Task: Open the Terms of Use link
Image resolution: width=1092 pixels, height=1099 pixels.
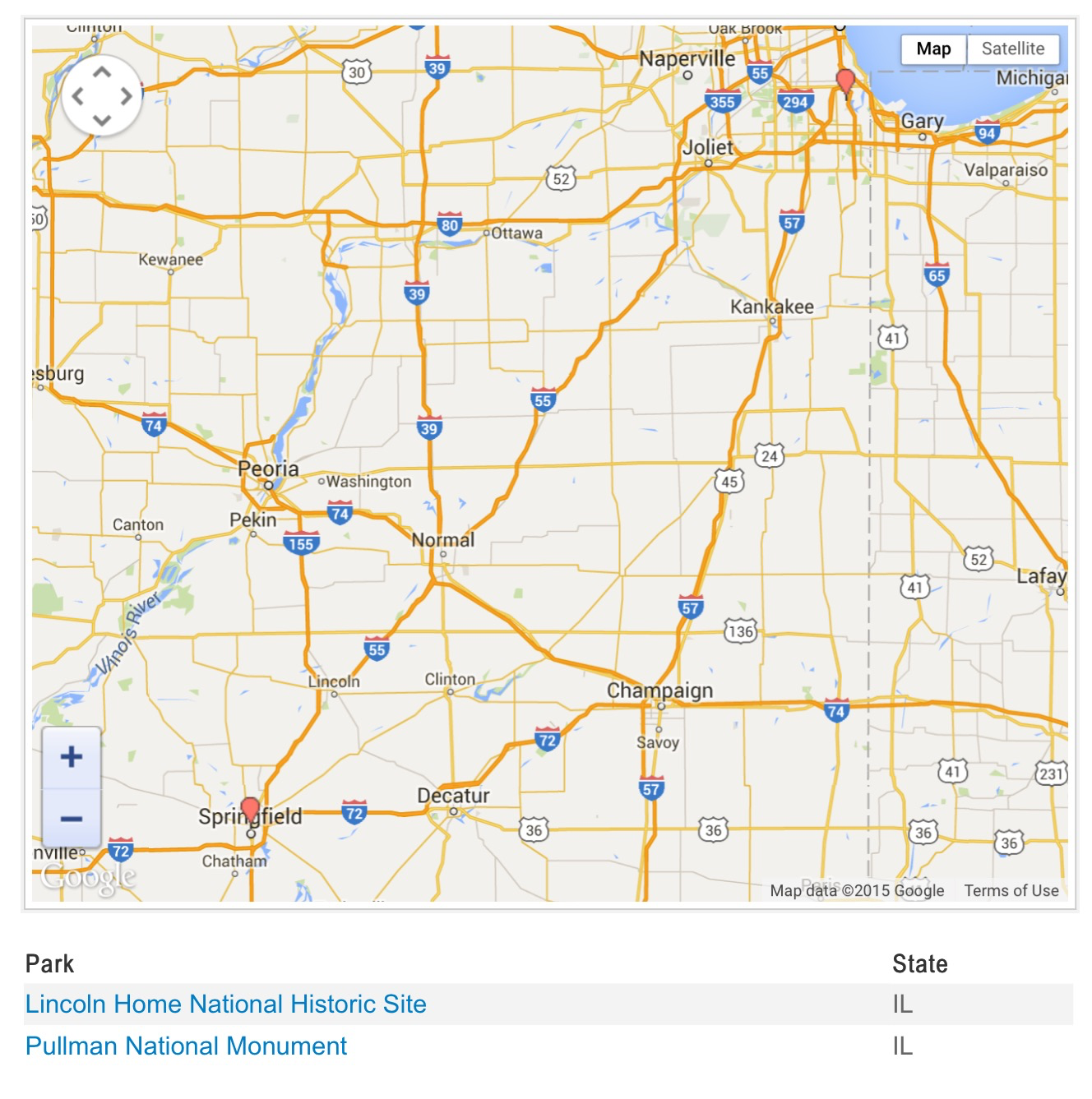Action: click(x=1011, y=890)
